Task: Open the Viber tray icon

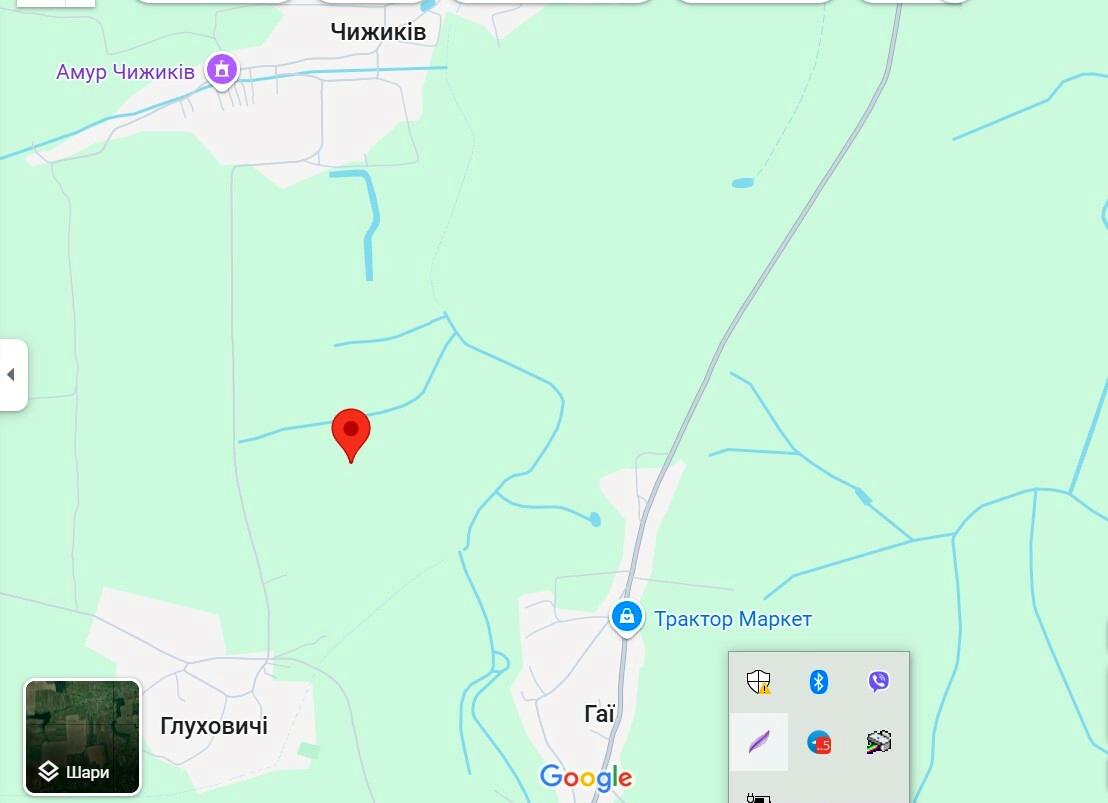Action: point(879,682)
